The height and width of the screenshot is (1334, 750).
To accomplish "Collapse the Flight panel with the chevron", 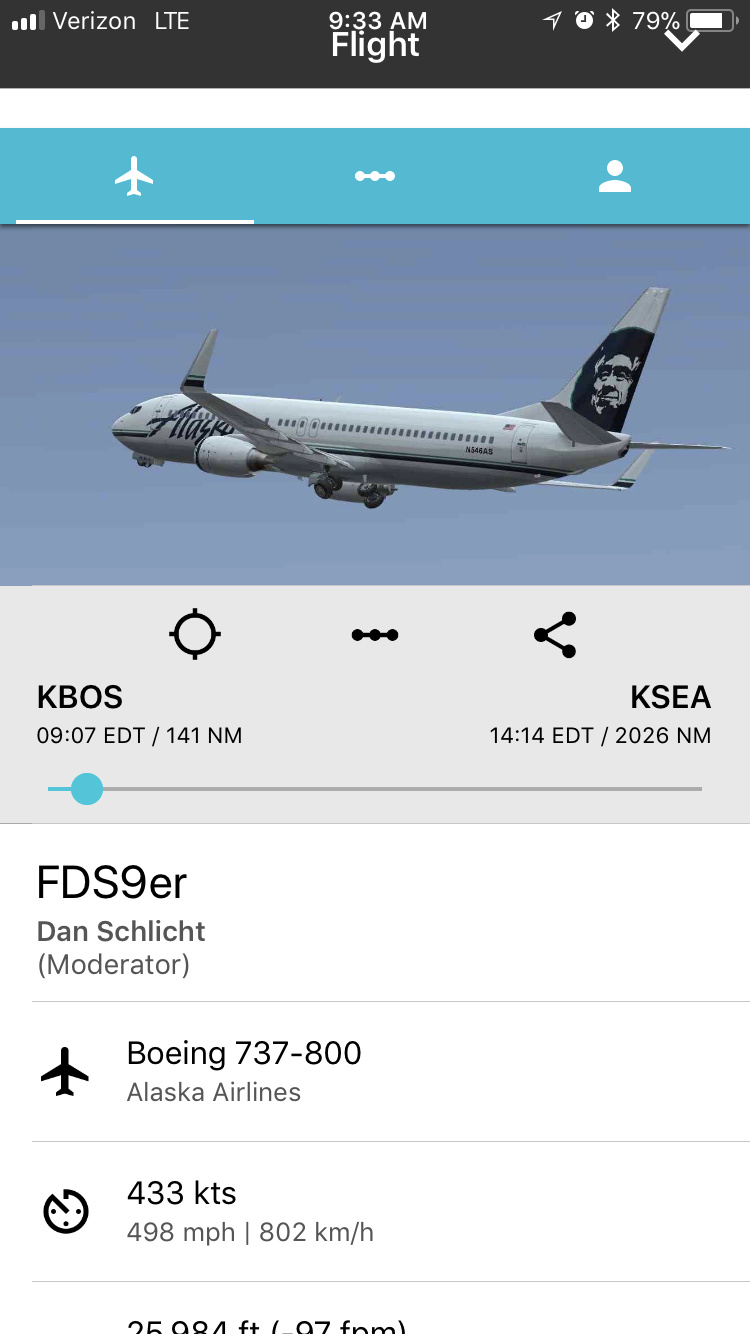I will 682,42.
